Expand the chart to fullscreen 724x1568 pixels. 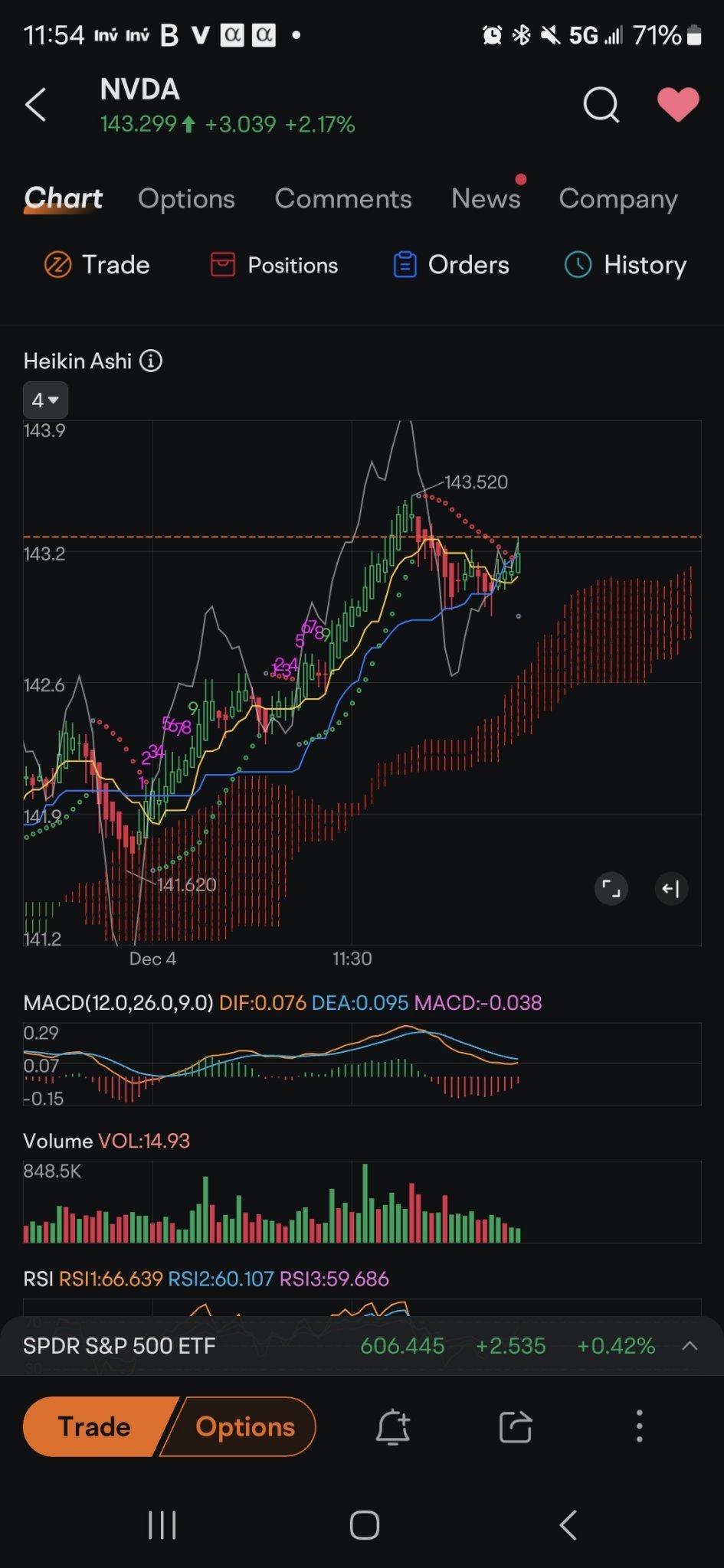pos(611,888)
